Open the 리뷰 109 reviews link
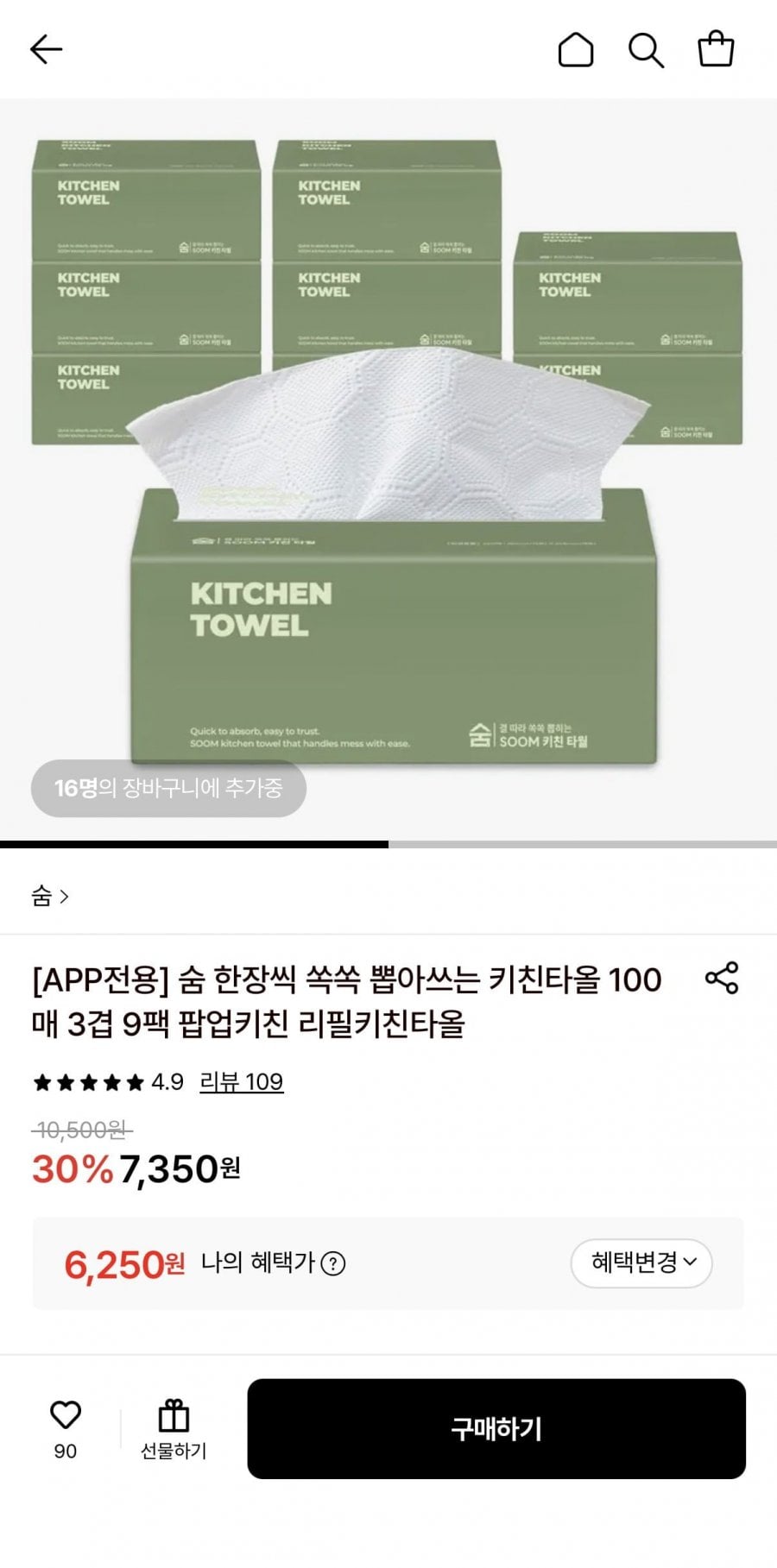Viewport: 777px width, 1568px height. pyautogui.click(x=241, y=1082)
